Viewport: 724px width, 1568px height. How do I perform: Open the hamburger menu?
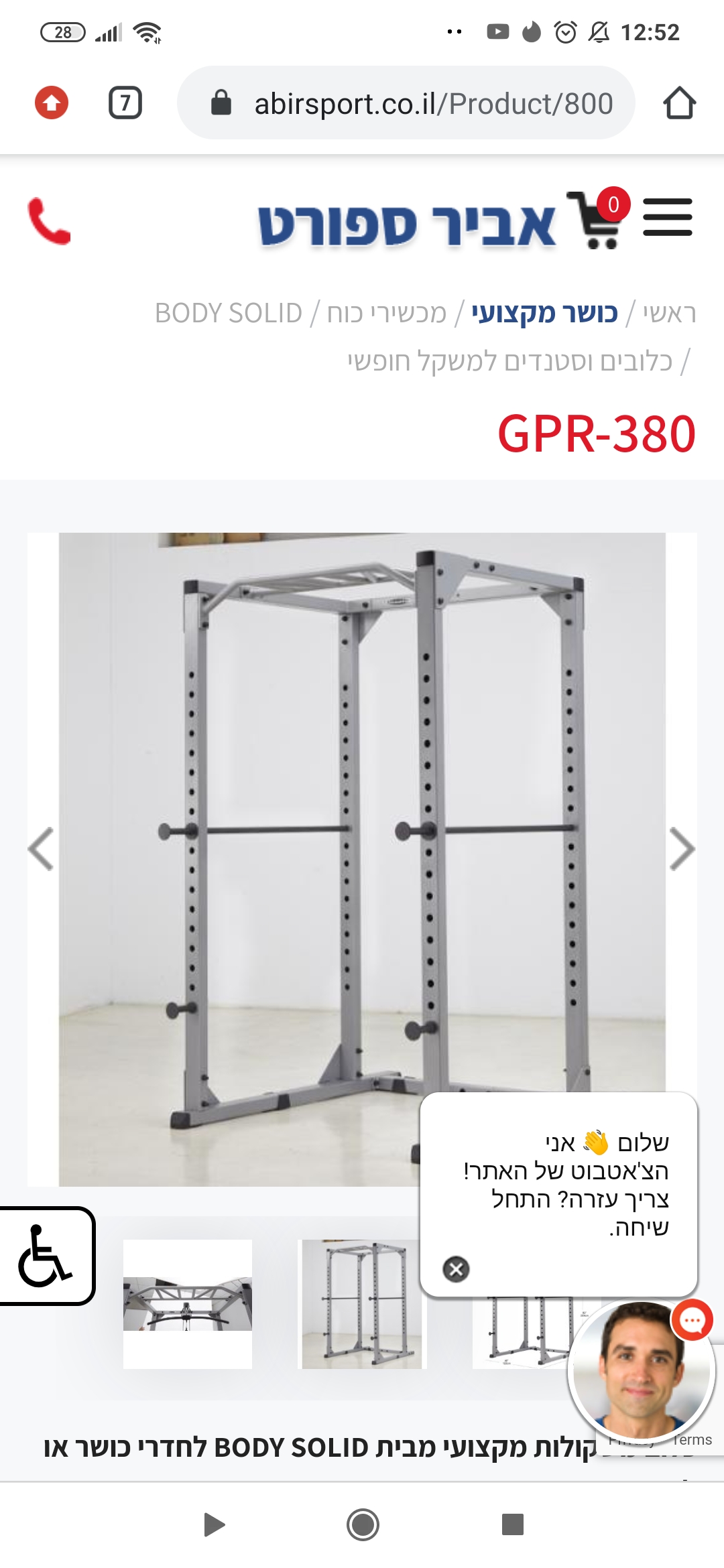tap(667, 217)
